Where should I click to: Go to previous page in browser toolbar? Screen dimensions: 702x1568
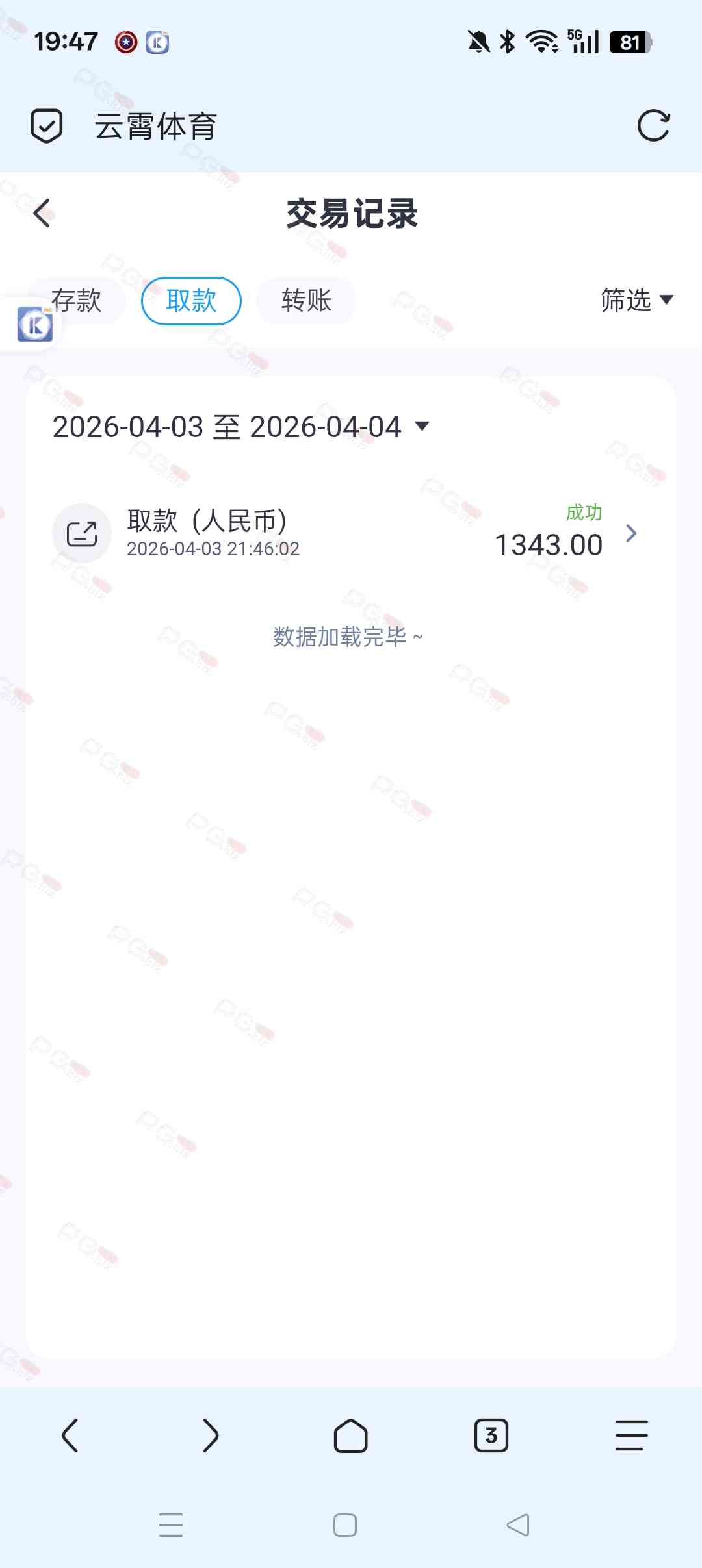click(70, 1435)
